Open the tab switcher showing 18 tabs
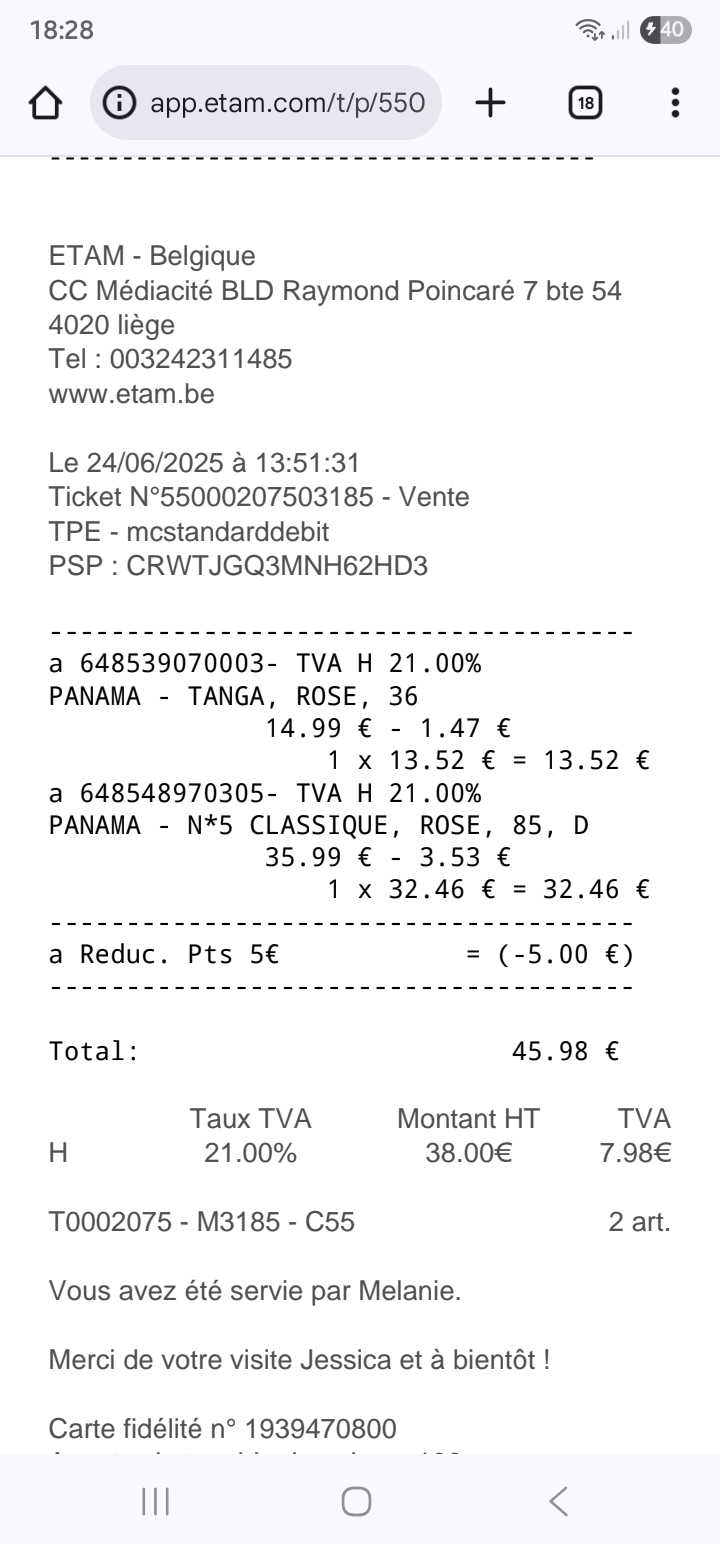 click(585, 103)
